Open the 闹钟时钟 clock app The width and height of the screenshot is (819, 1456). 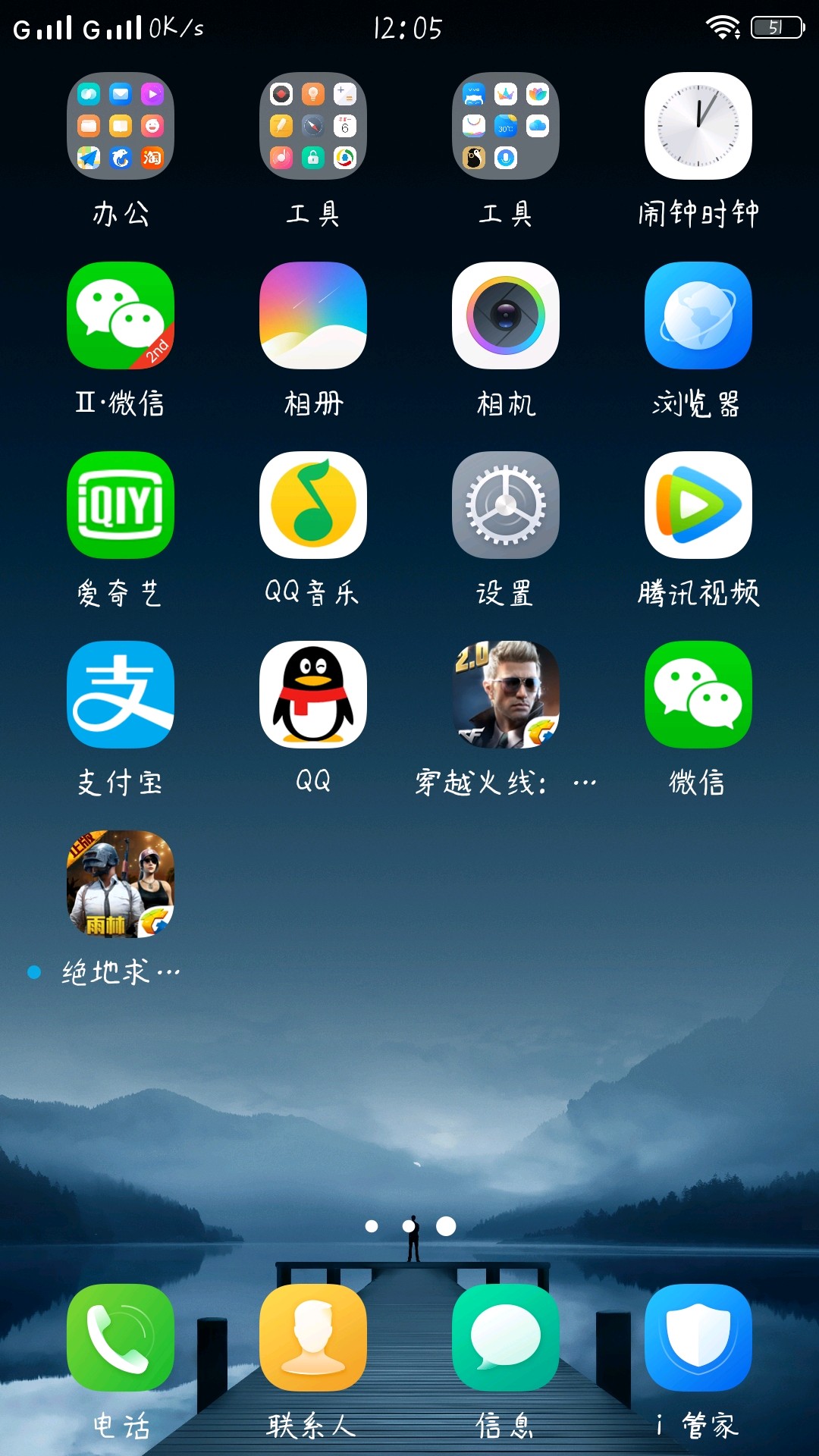698,126
